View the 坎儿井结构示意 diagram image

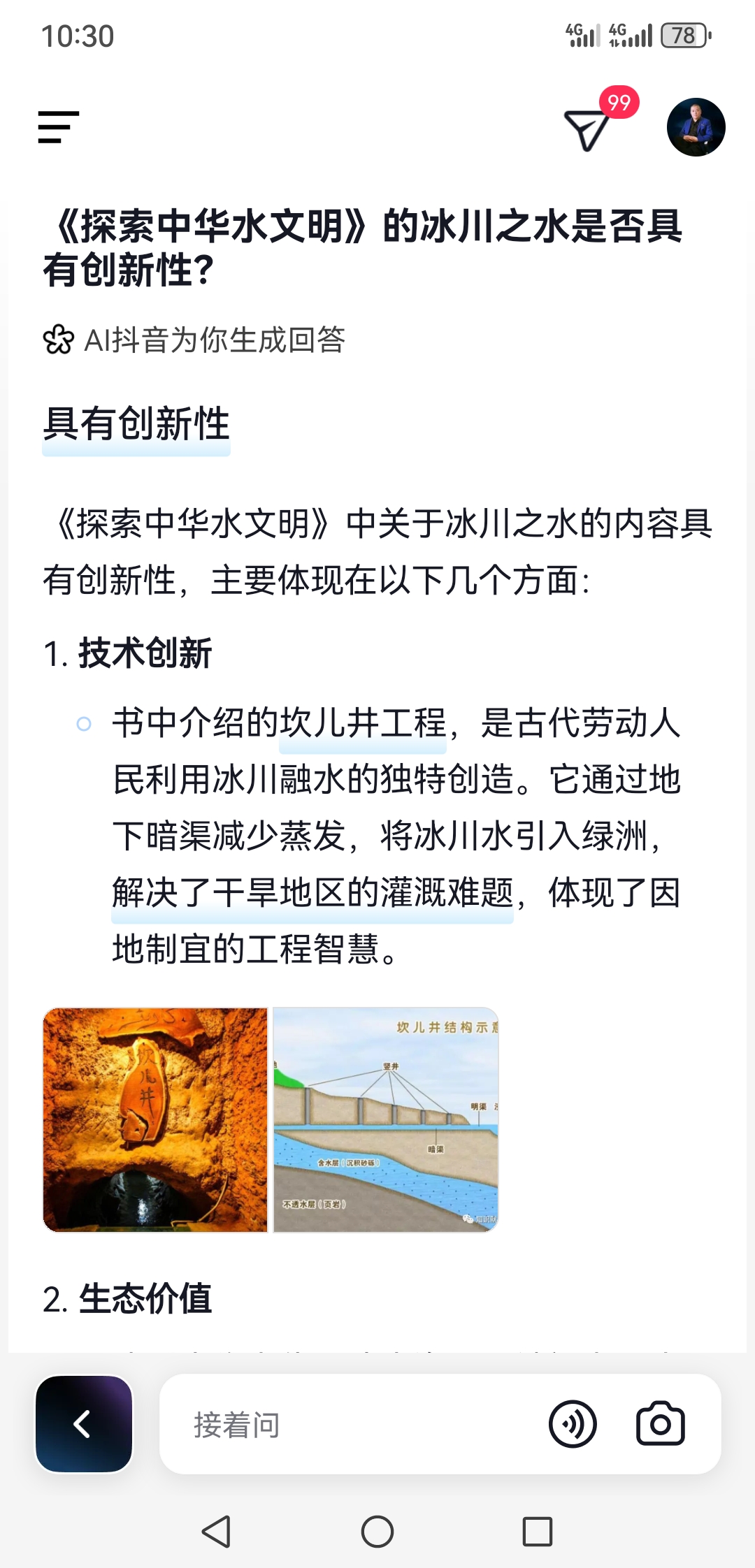[x=385, y=1119]
